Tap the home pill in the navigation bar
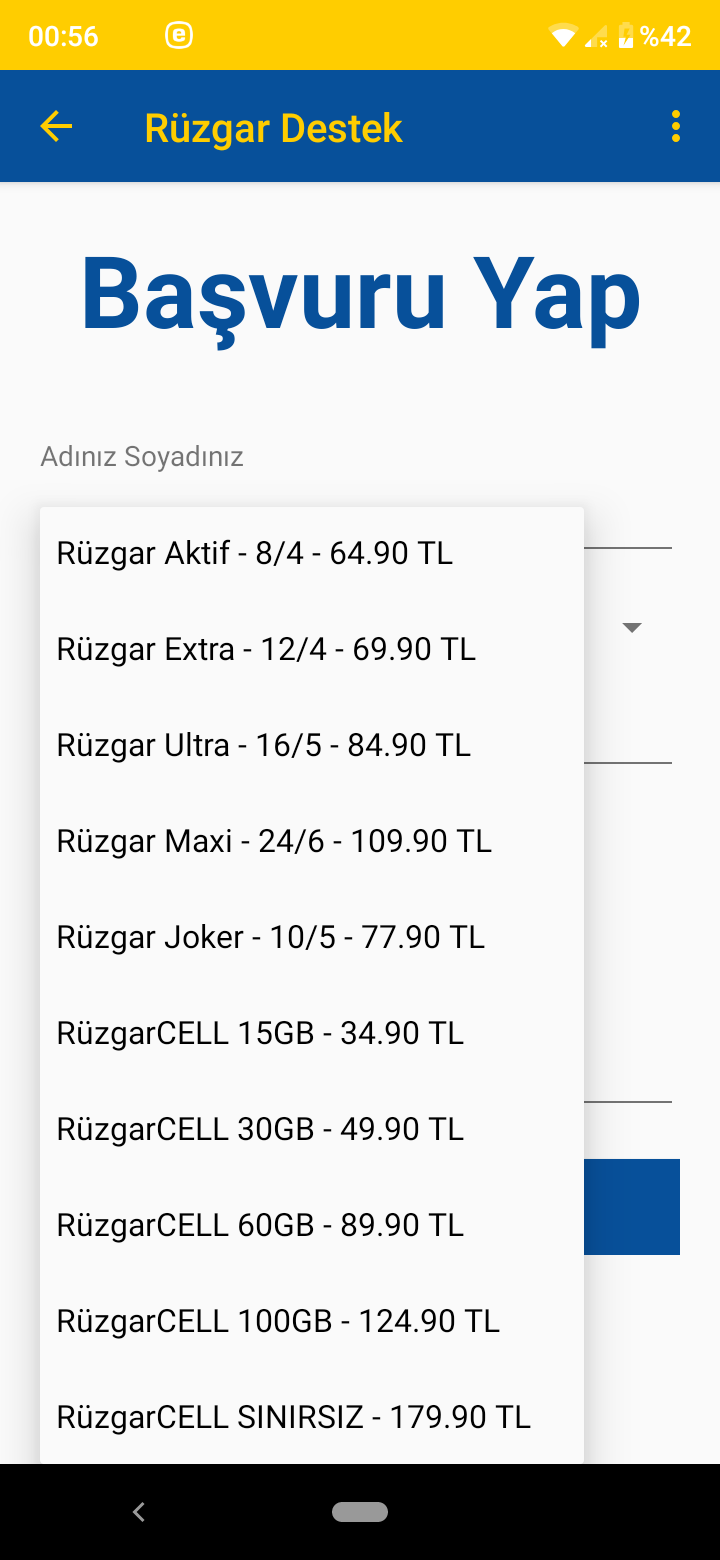Viewport: 720px width, 1560px height. (x=360, y=1512)
